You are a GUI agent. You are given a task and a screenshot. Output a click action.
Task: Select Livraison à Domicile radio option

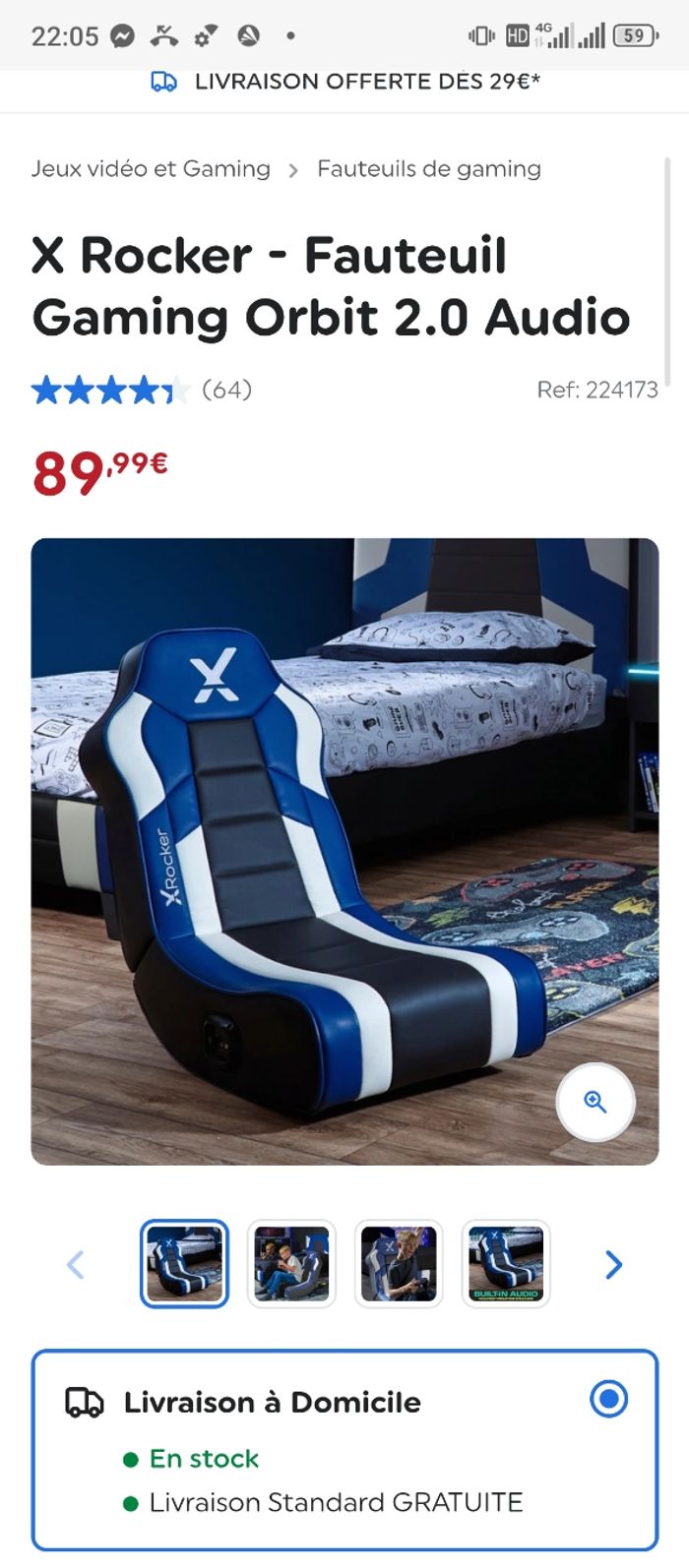coord(608,1399)
